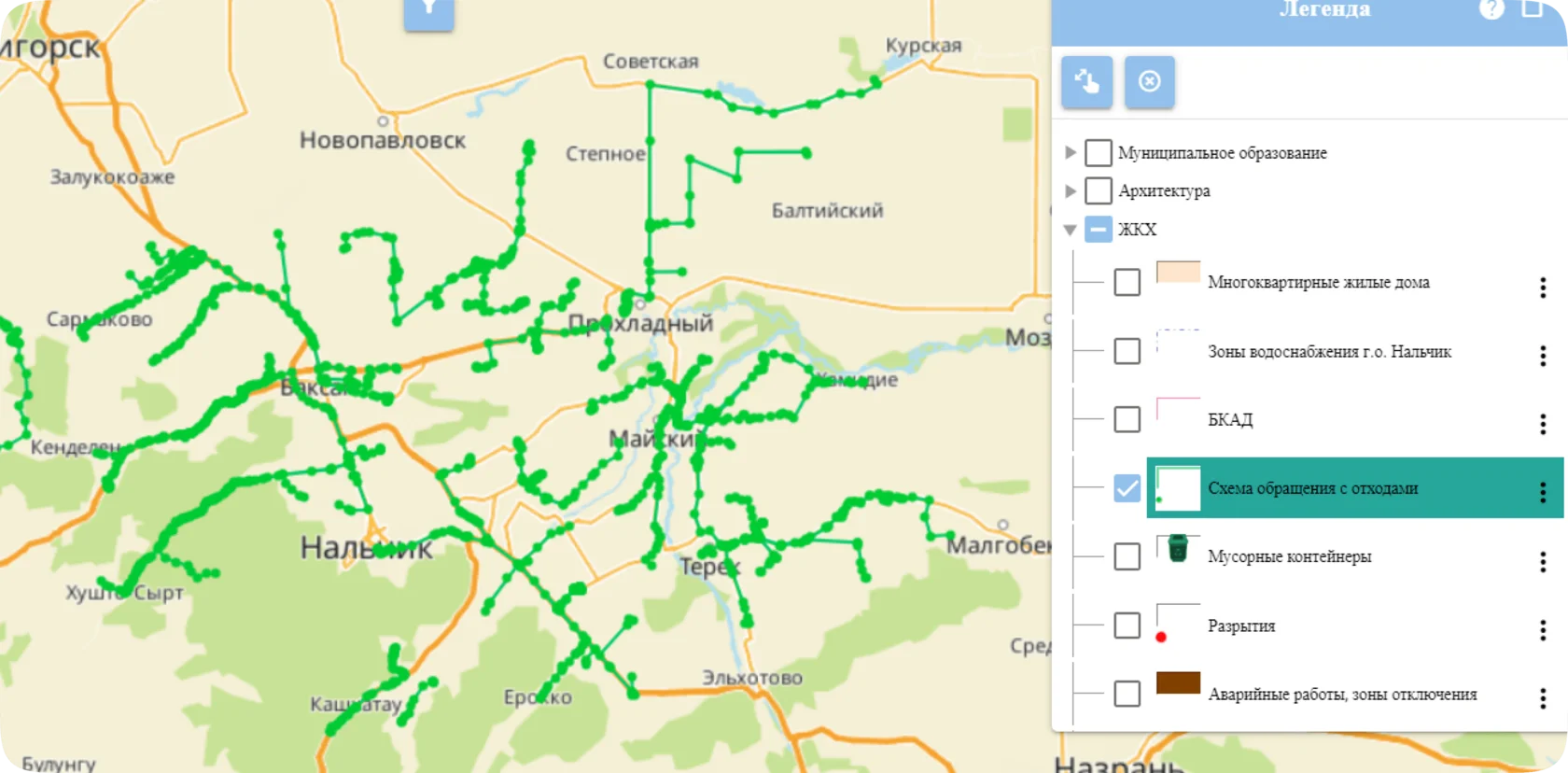Check the Архитектура checkbox
The image size is (1568, 773).
pyautogui.click(x=1099, y=190)
